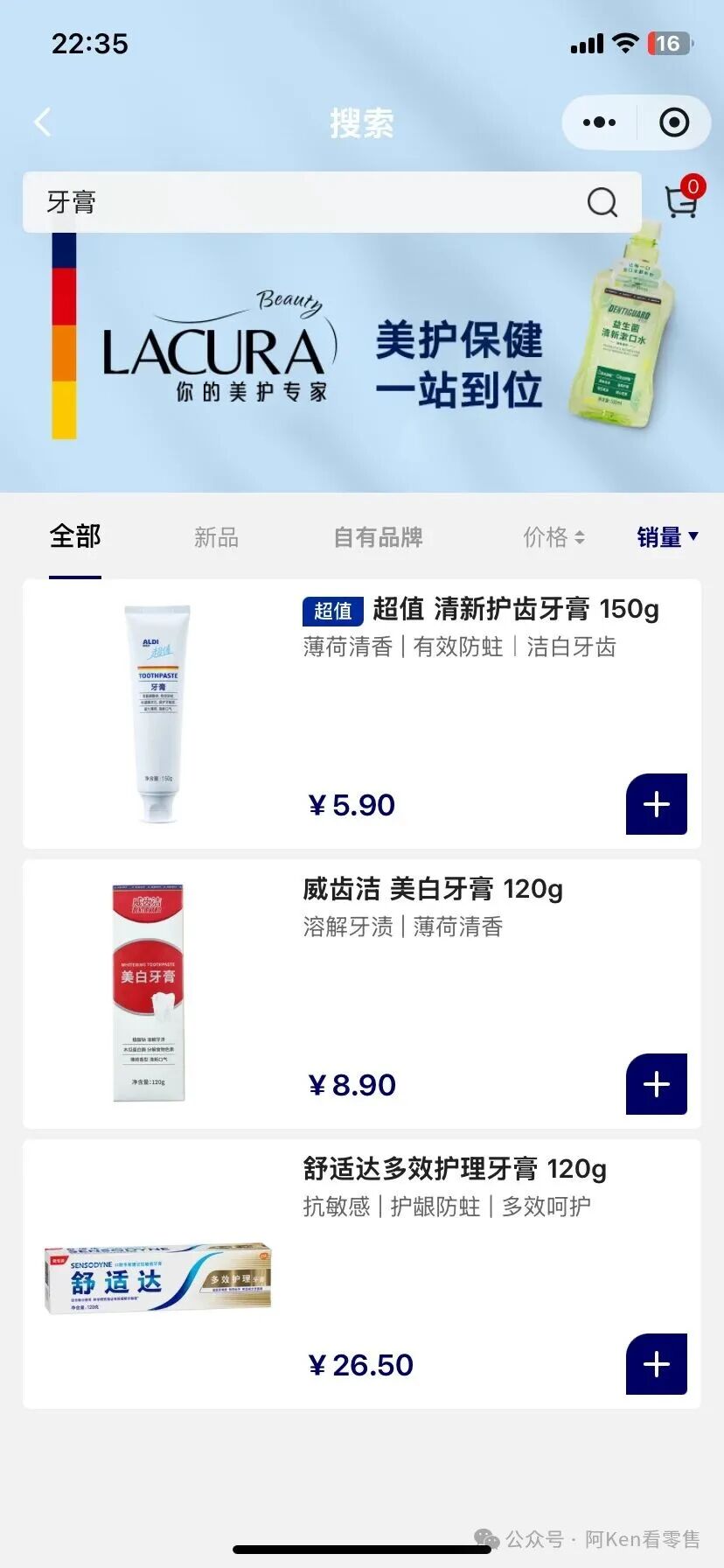Screen dimensions: 724x1568
Task: Add 舒适达多效护理牙膏 to the cart
Action: pos(657,1364)
